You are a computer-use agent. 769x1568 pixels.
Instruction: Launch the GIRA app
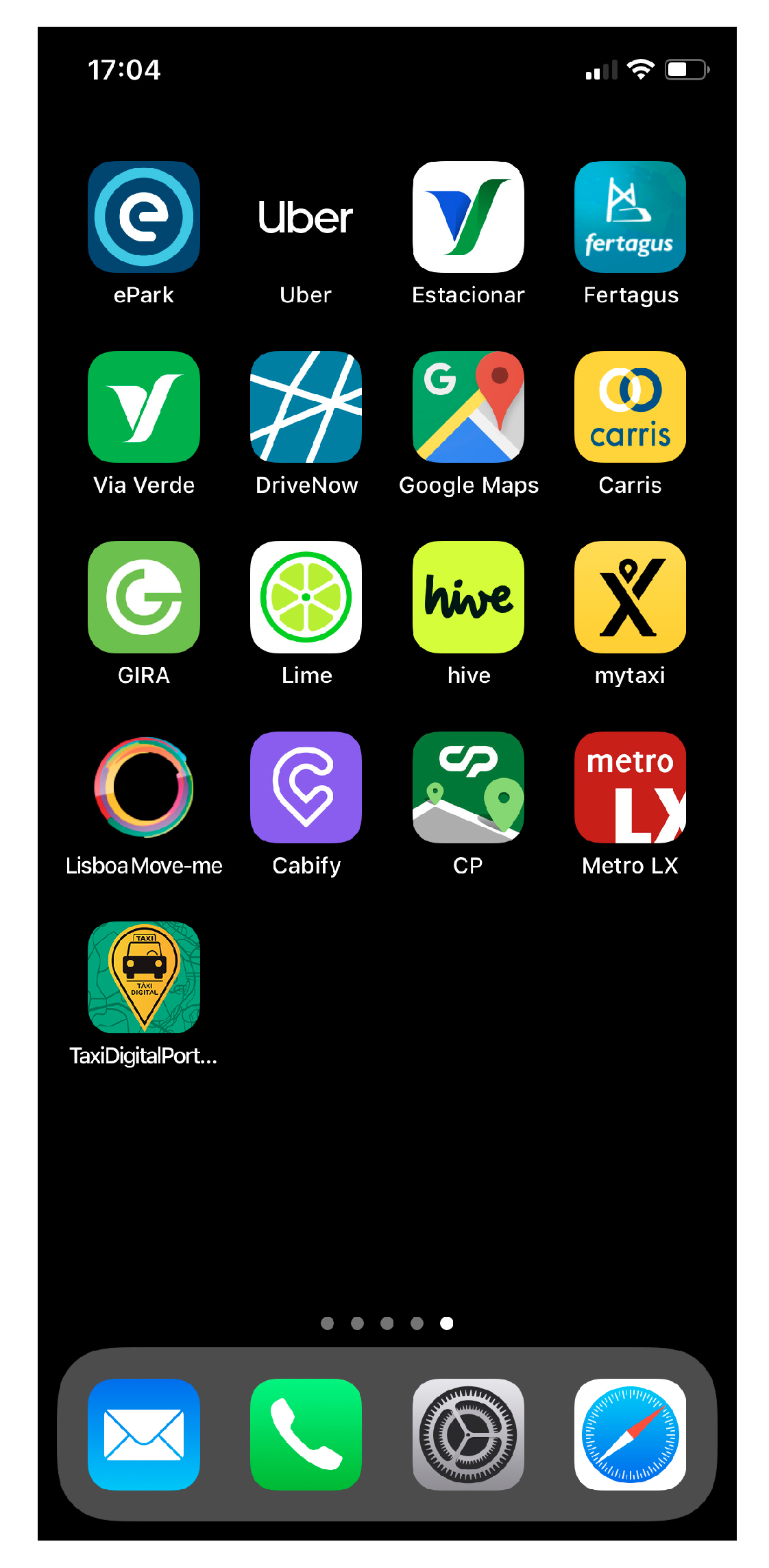point(144,596)
